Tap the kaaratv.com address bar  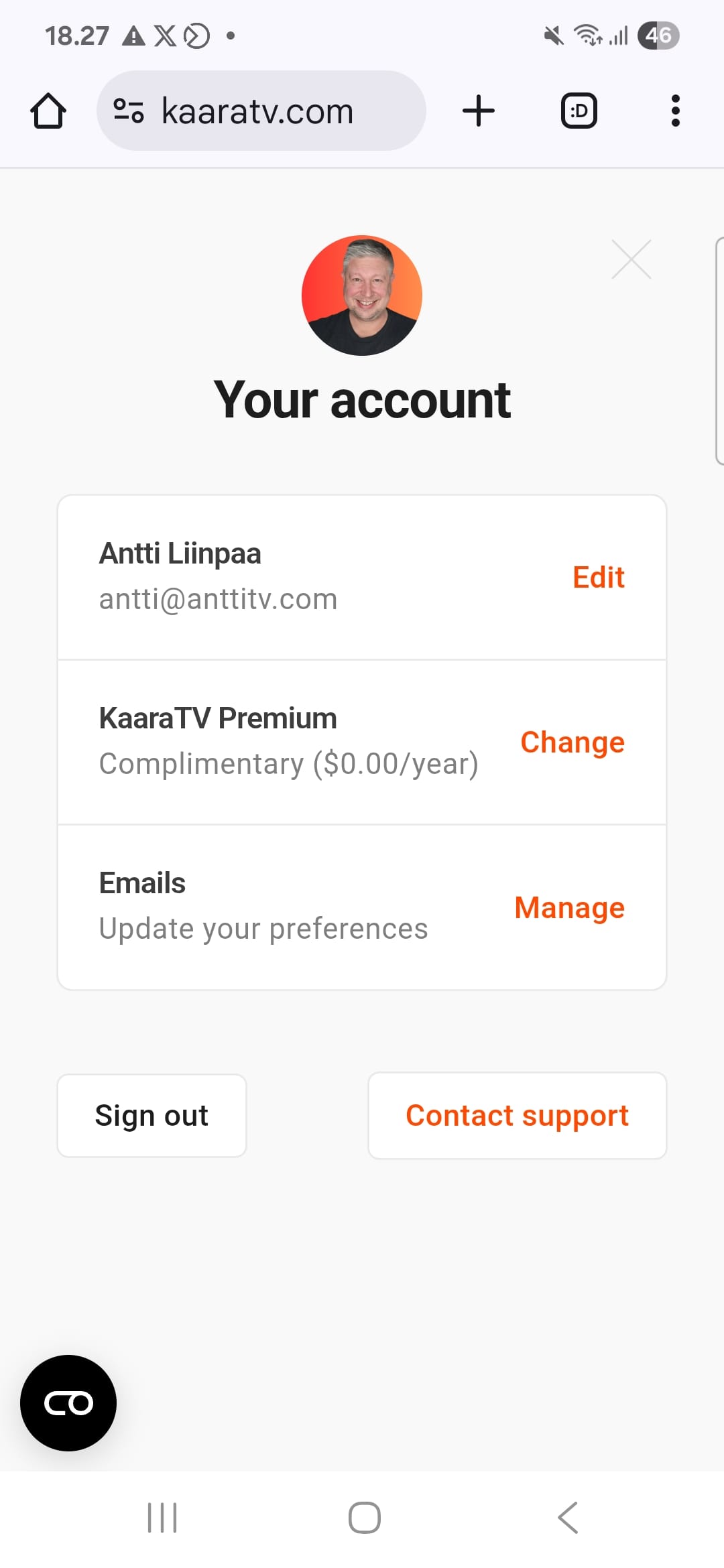[x=261, y=111]
